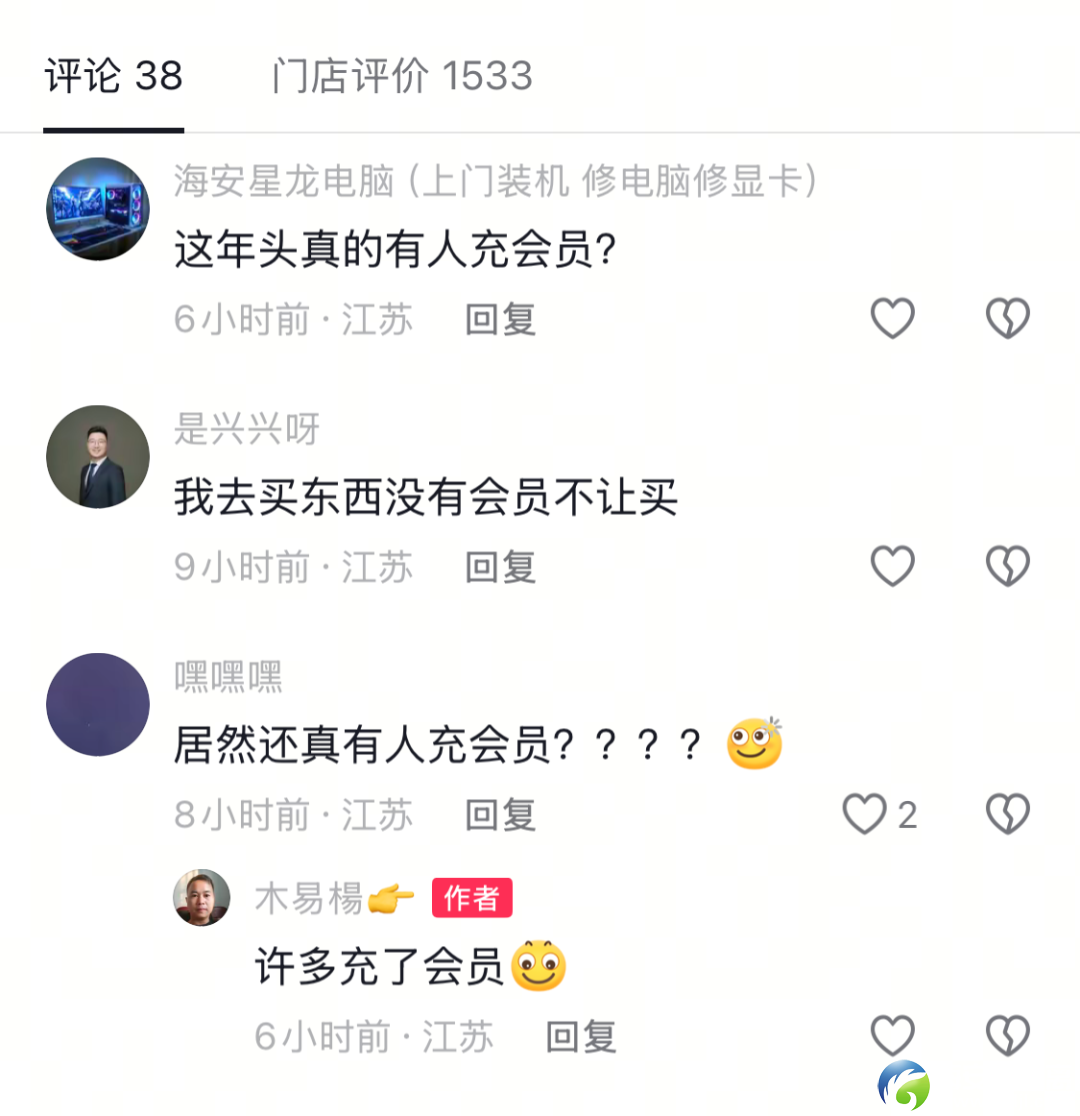The width and height of the screenshot is (1080, 1116).
Task: Open 是兴兴呀's profile avatar
Action: click(98, 457)
